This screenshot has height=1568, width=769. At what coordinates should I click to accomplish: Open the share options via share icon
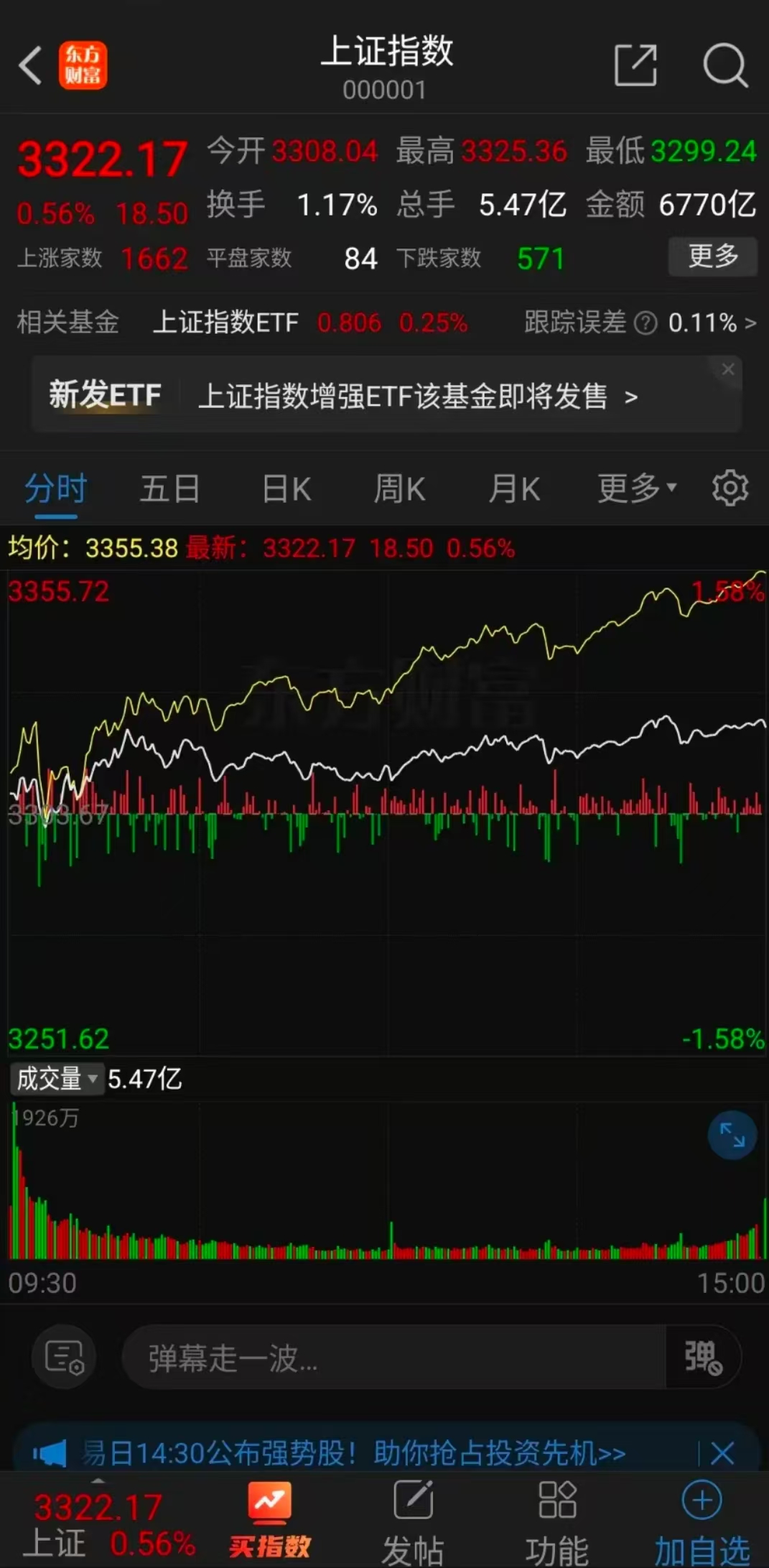635,65
